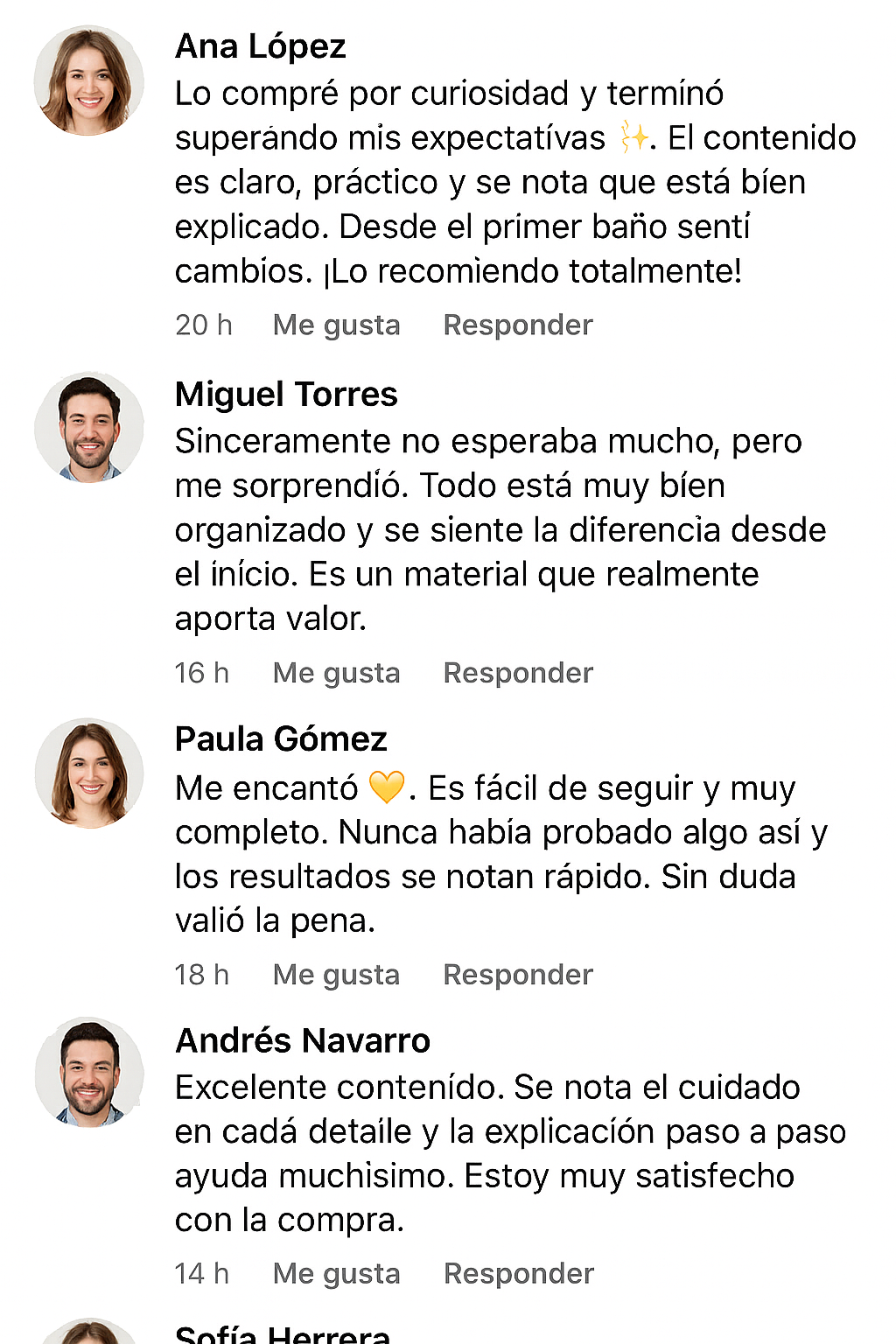View Miguel Torres's profile picture
The height and width of the screenshot is (1344, 896).
(x=89, y=428)
